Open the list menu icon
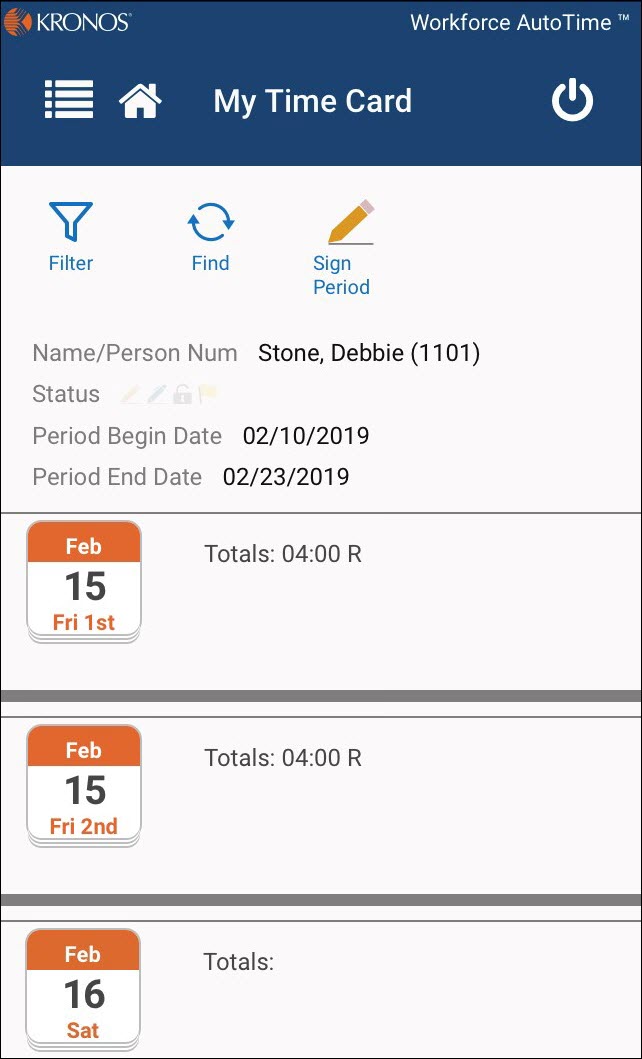The image size is (642, 1059). [69, 100]
